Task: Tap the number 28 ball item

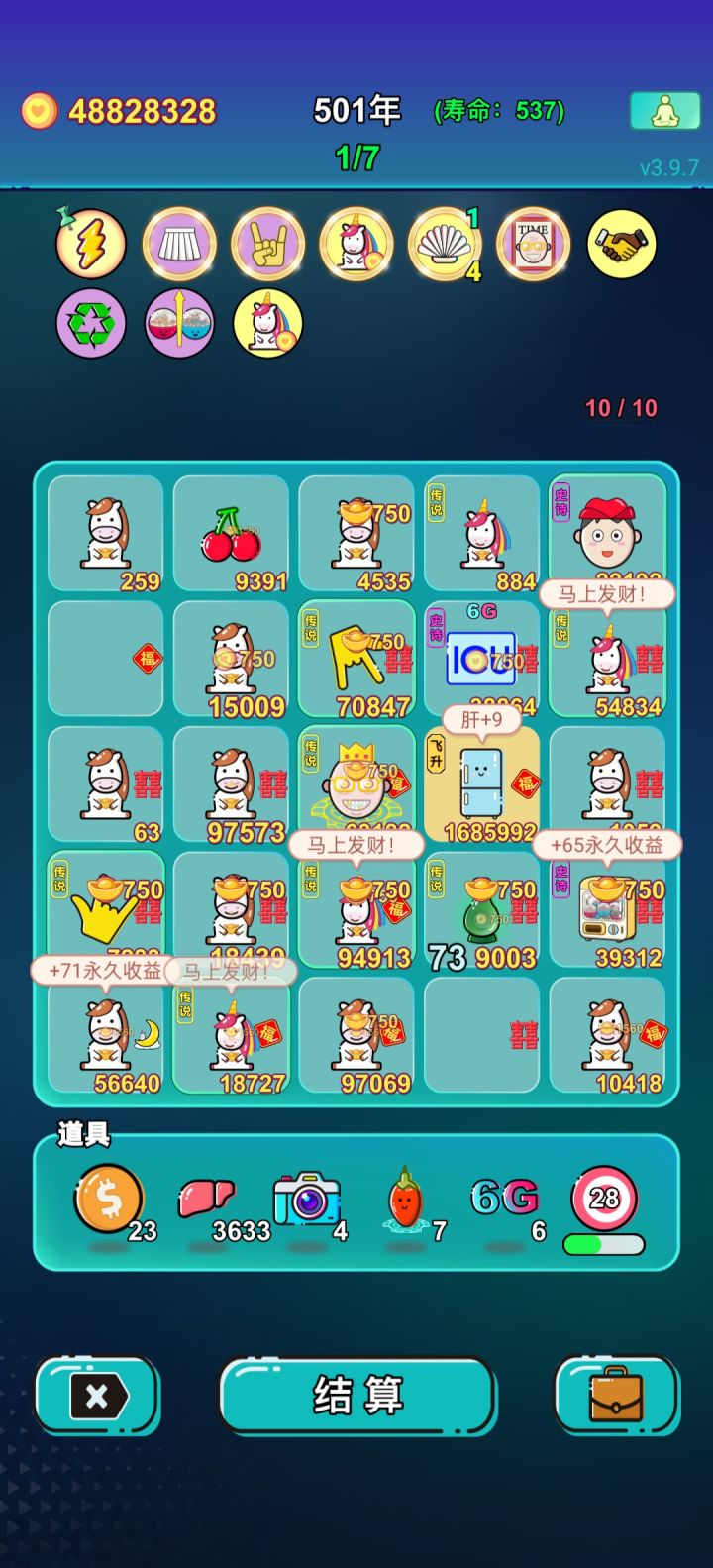Action: click(x=604, y=1199)
